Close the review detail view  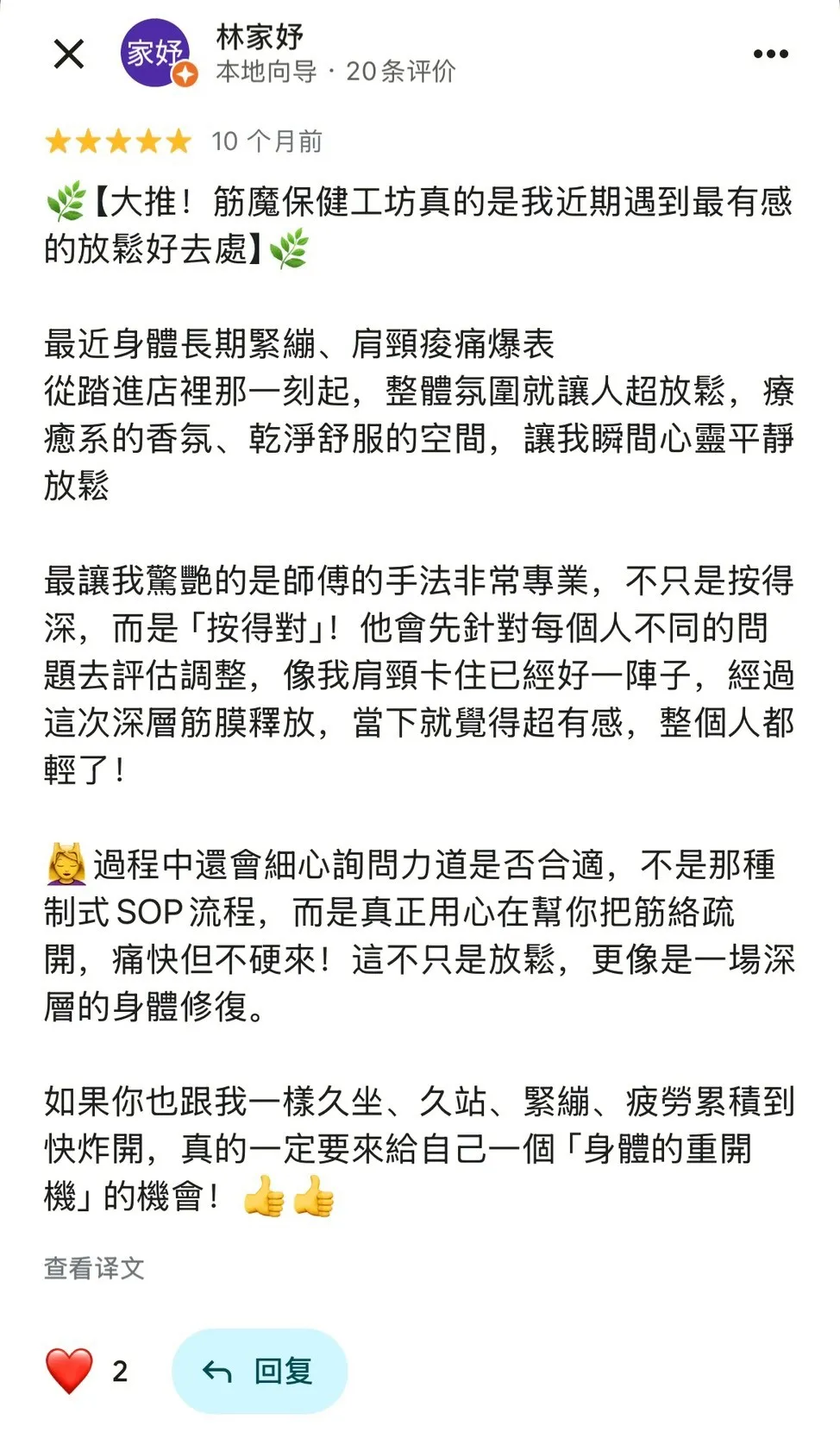click(x=69, y=53)
